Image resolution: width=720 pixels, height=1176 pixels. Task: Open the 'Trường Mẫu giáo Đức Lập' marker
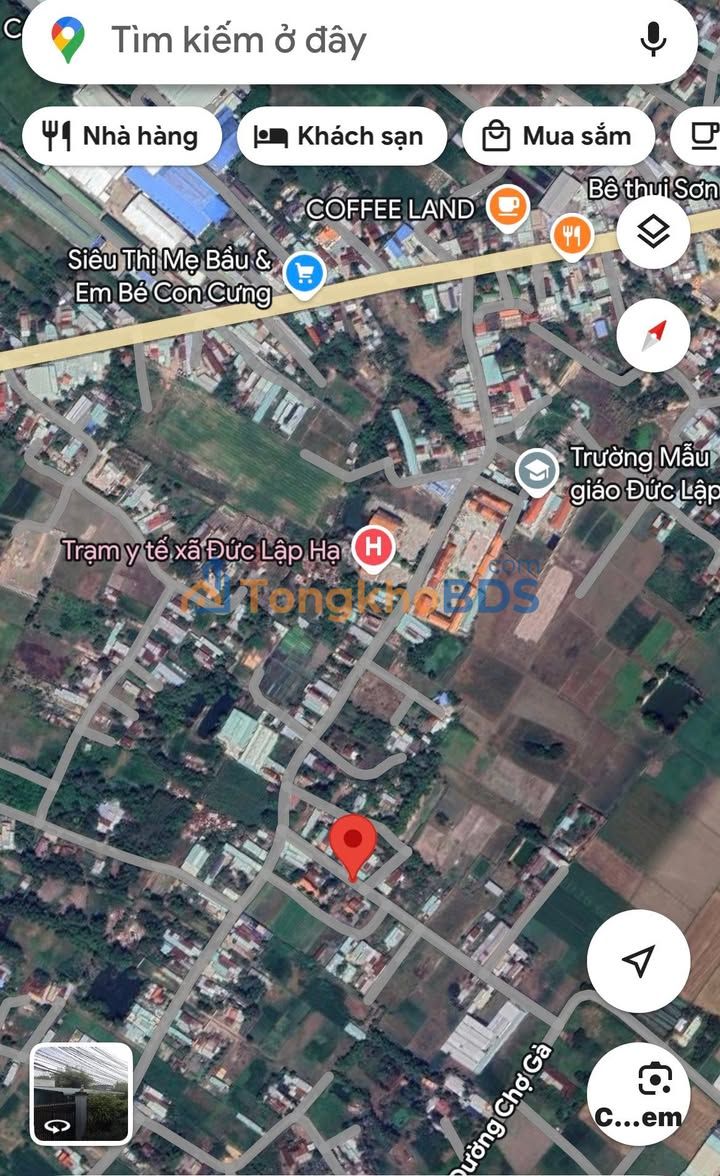tap(537, 470)
